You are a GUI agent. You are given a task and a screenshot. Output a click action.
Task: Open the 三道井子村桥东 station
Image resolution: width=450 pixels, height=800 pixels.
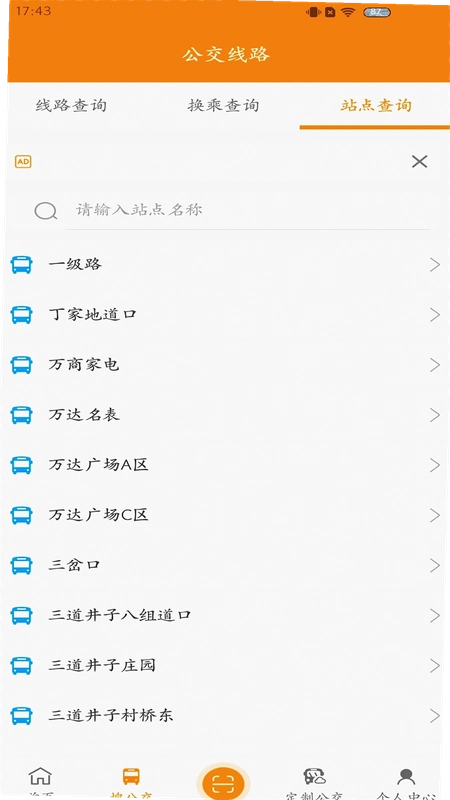tap(225, 715)
